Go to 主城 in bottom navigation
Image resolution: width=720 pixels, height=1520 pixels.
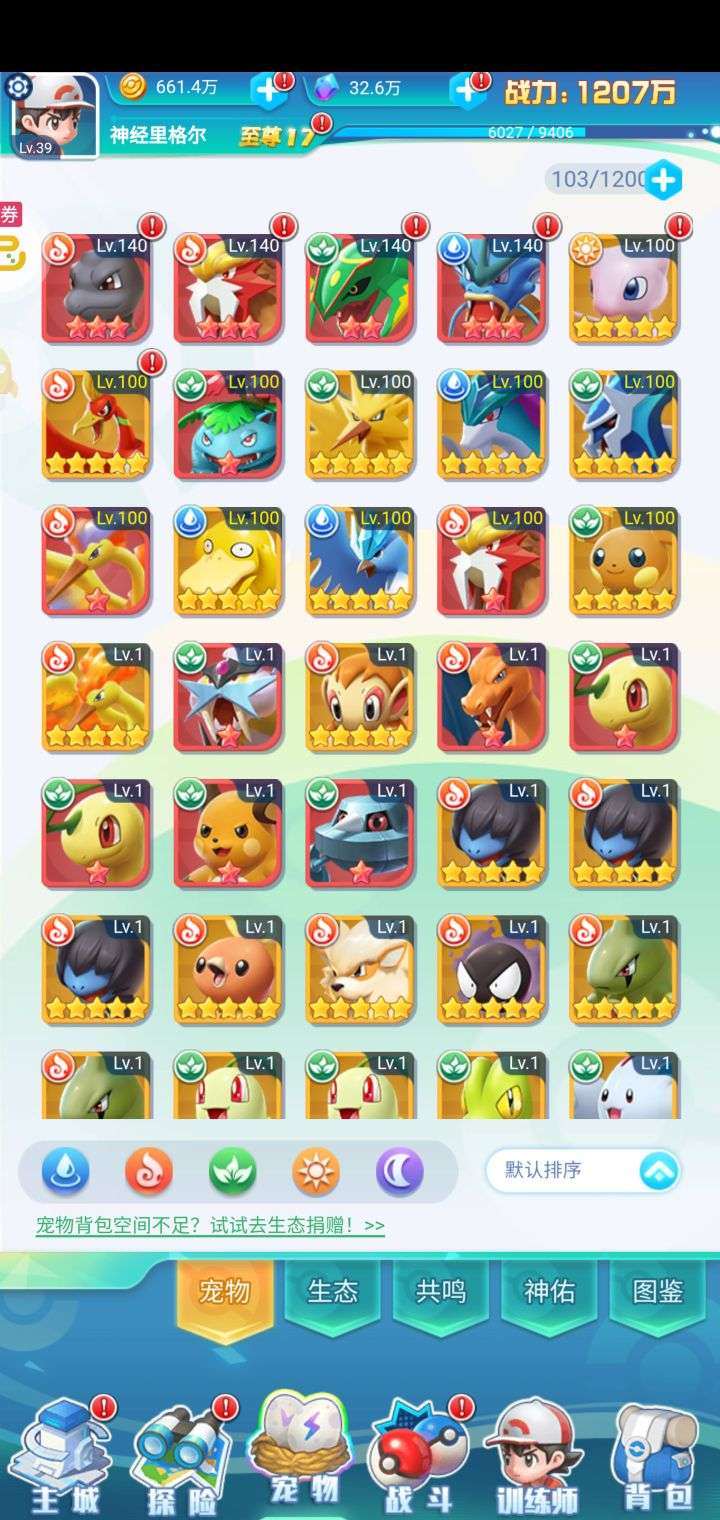65,1456
